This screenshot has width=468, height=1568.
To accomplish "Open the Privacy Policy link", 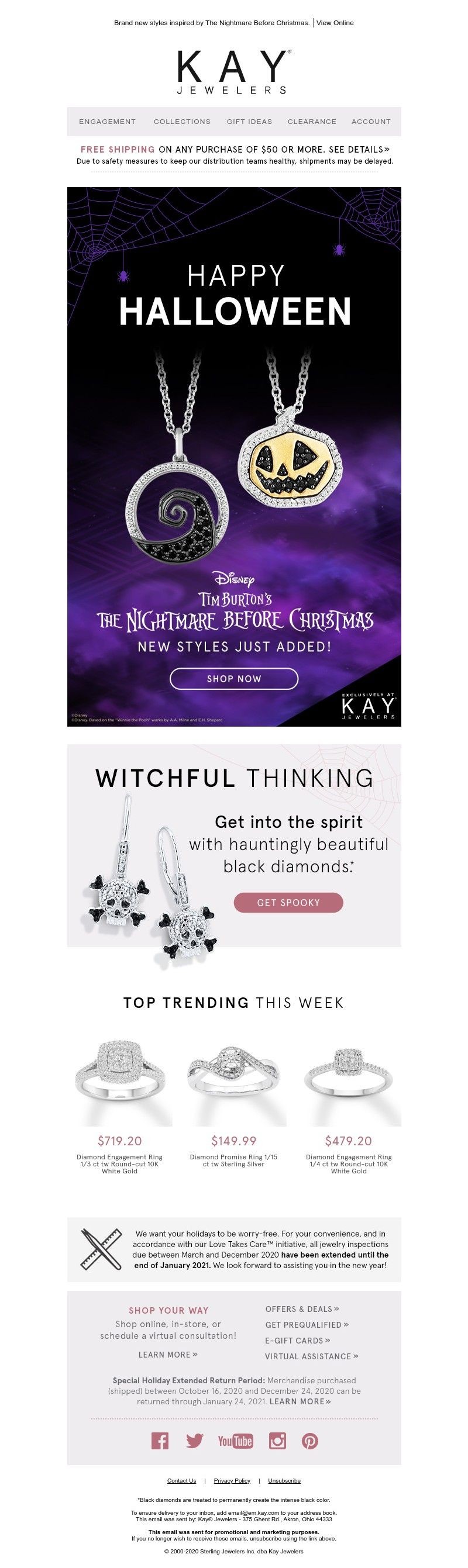I will (x=232, y=1480).
